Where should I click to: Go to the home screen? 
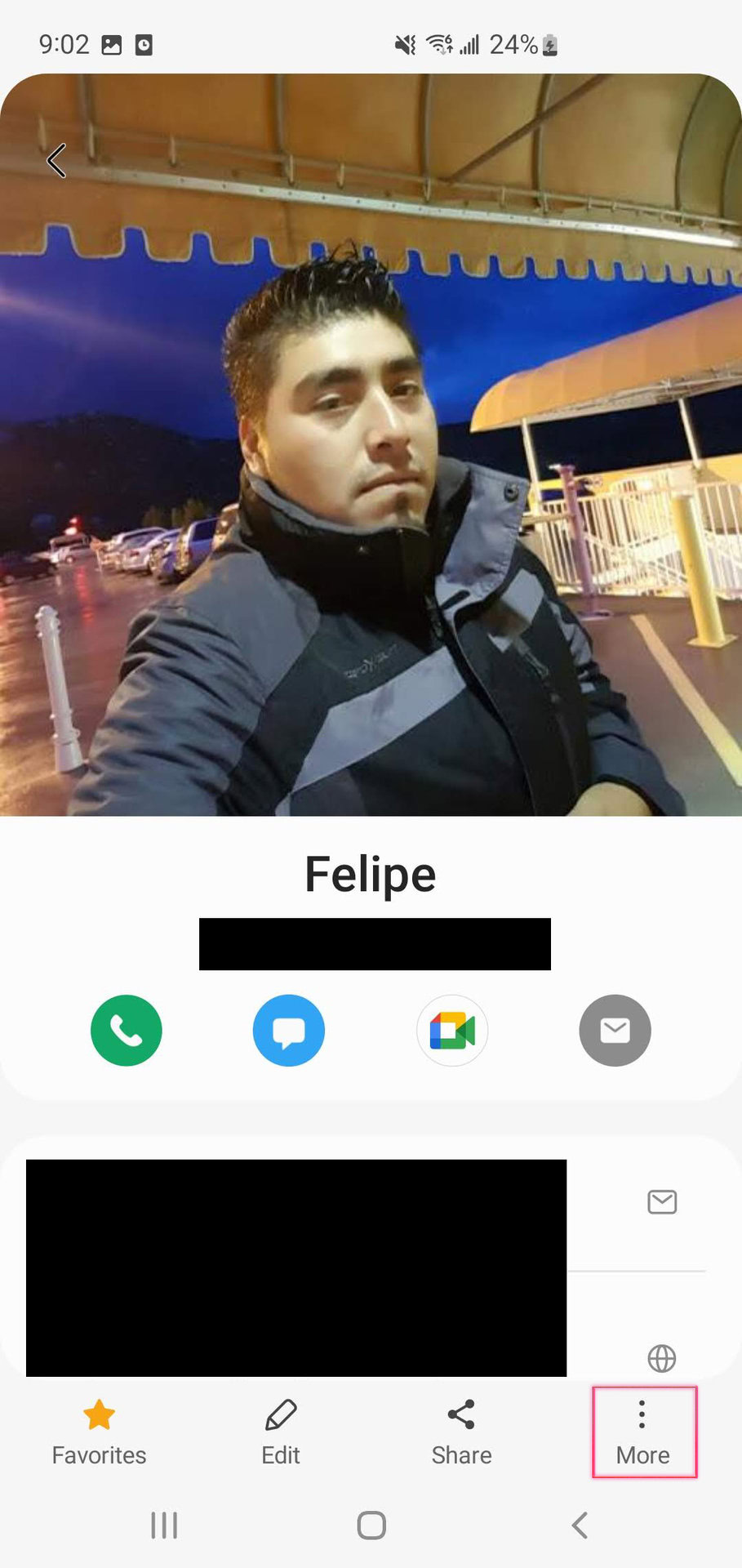(371, 1525)
